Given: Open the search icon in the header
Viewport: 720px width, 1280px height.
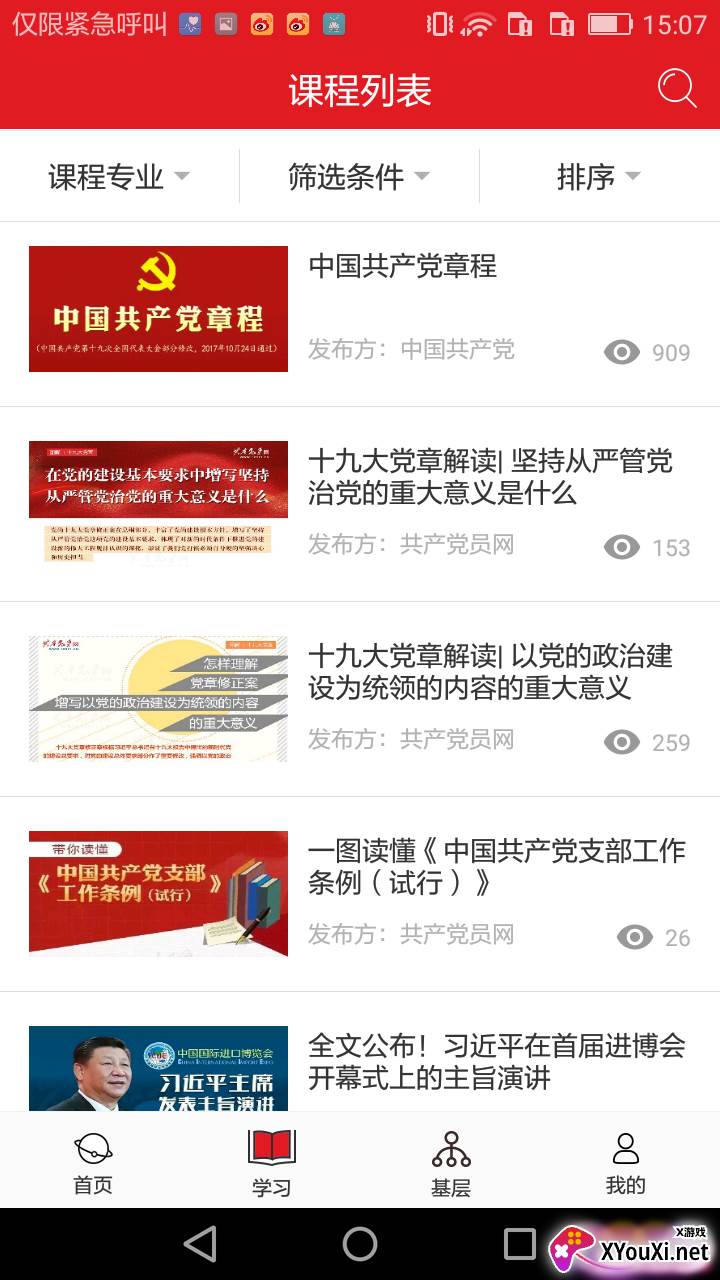Looking at the screenshot, I should 677,89.
